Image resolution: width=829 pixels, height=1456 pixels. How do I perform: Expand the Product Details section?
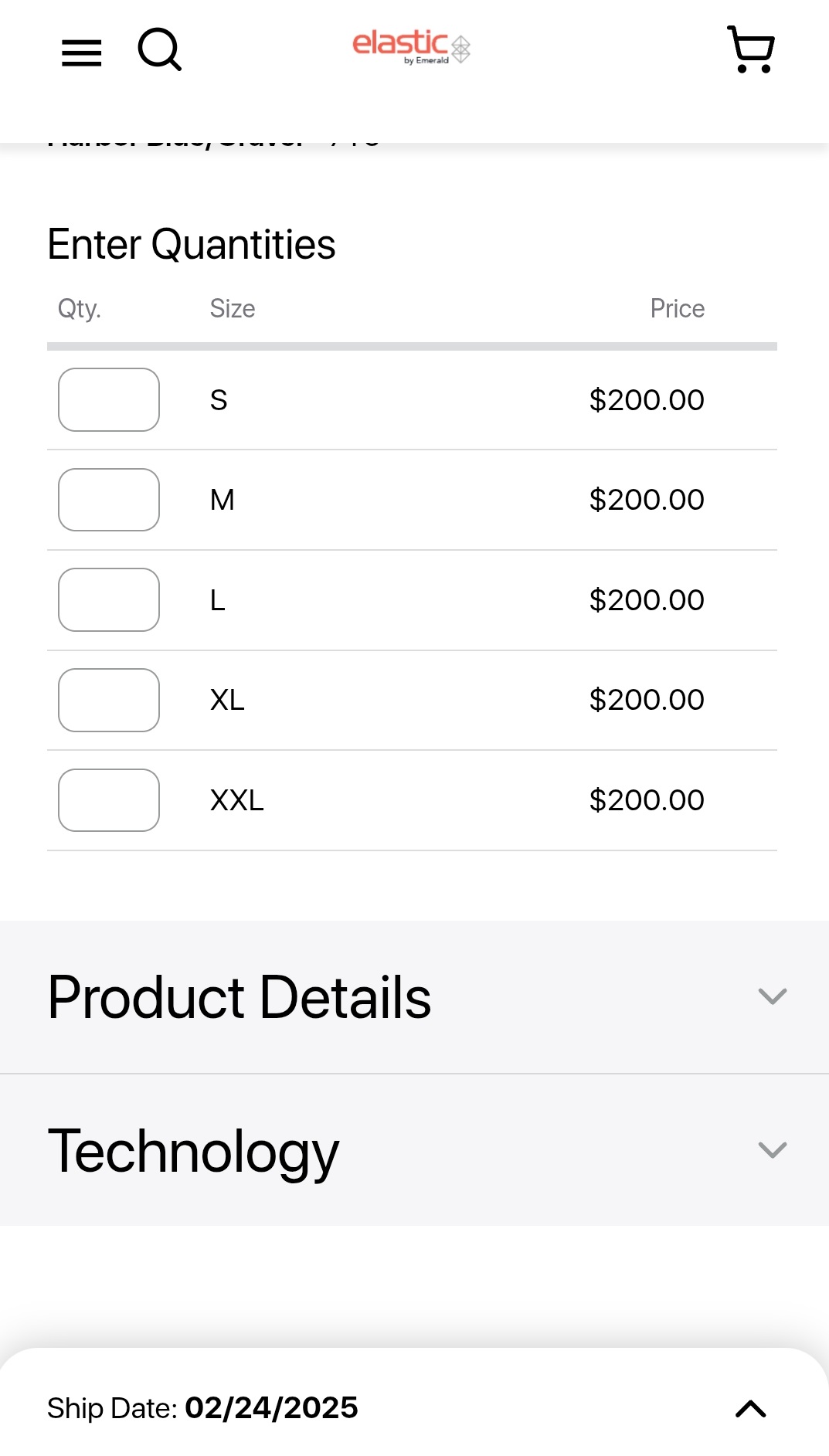pos(414,996)
